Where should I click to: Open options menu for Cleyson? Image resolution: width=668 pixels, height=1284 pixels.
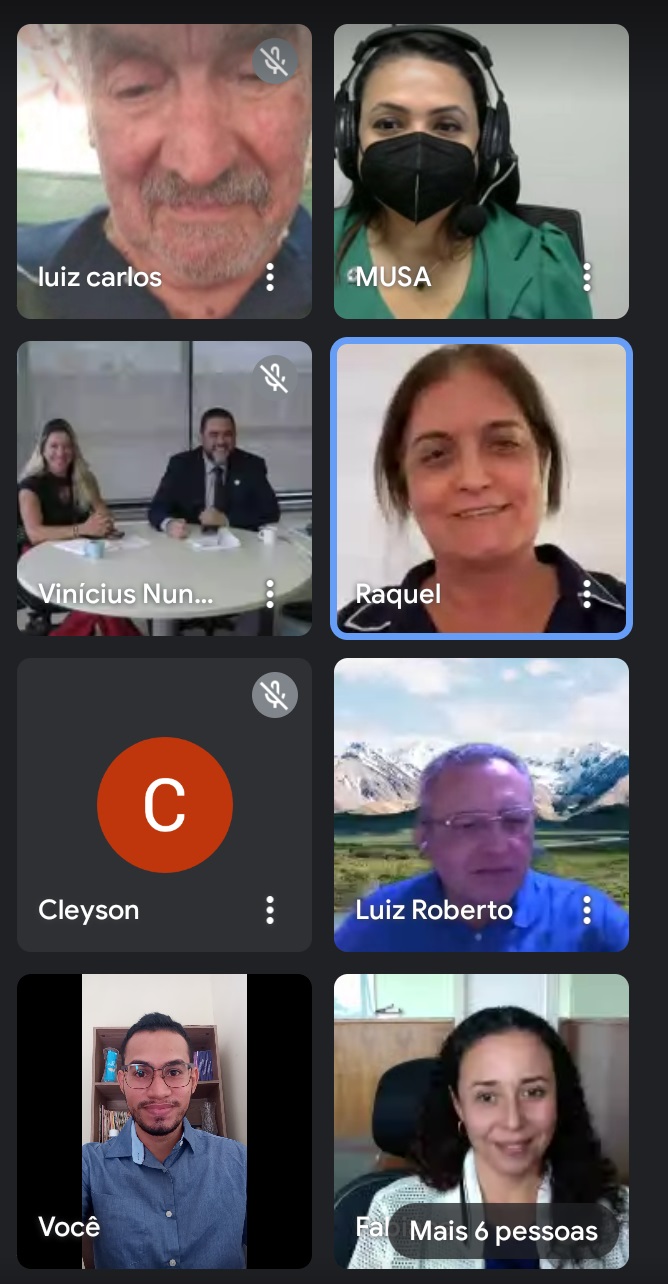270,910
